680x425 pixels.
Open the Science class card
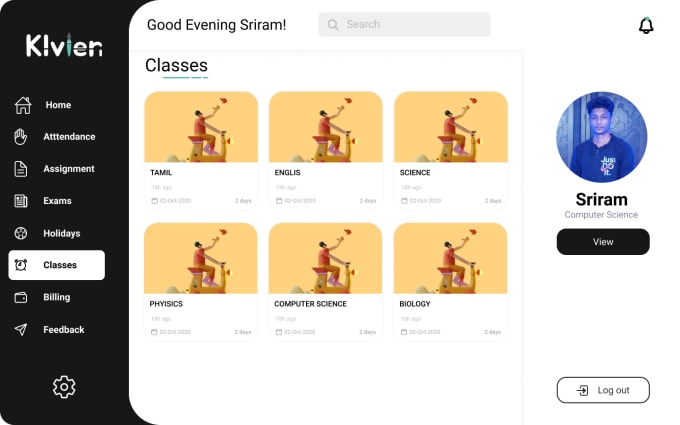tap(450, 149)
